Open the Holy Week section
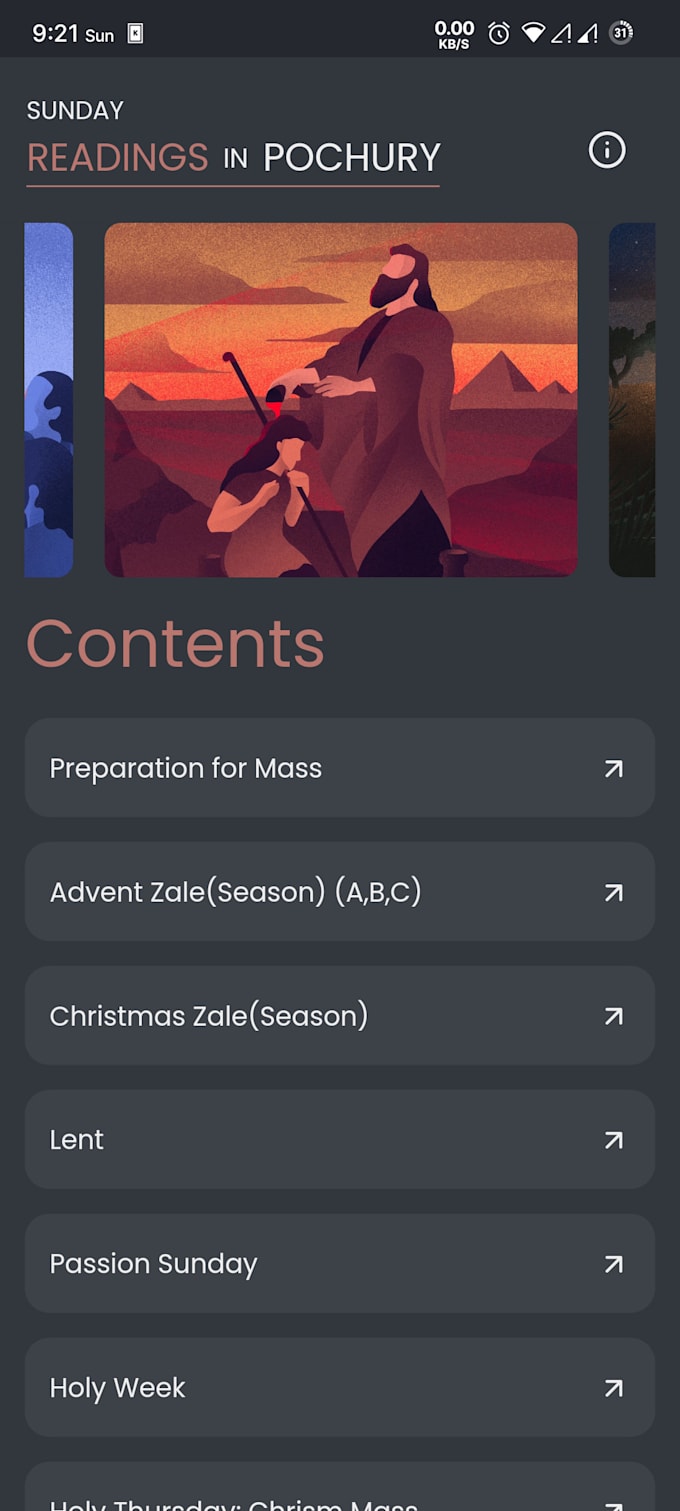 click(340, 1388)
